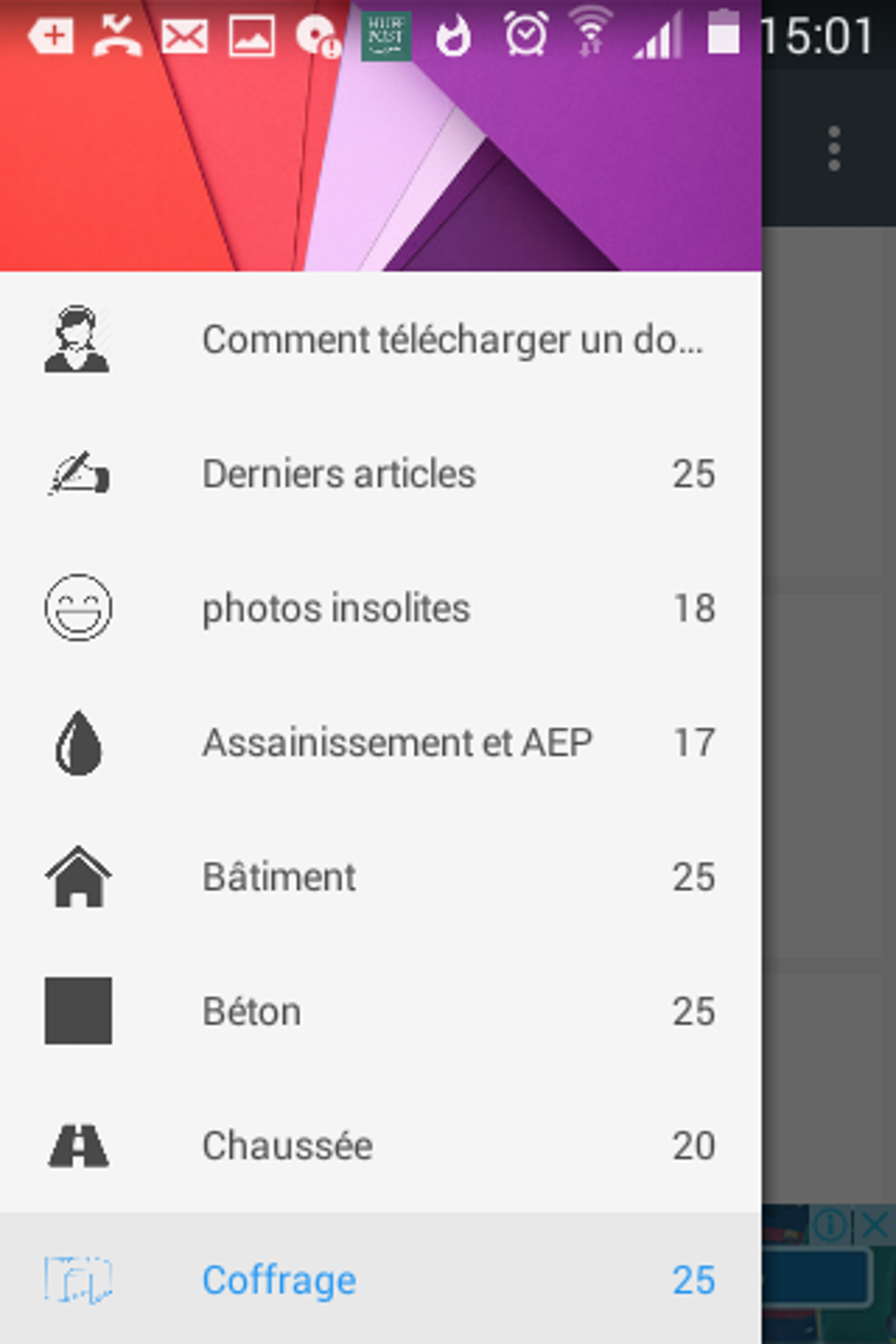The width and height of the screenshot is (896, 1344).
Task: Select the photos insolites category
Action: 336,609
